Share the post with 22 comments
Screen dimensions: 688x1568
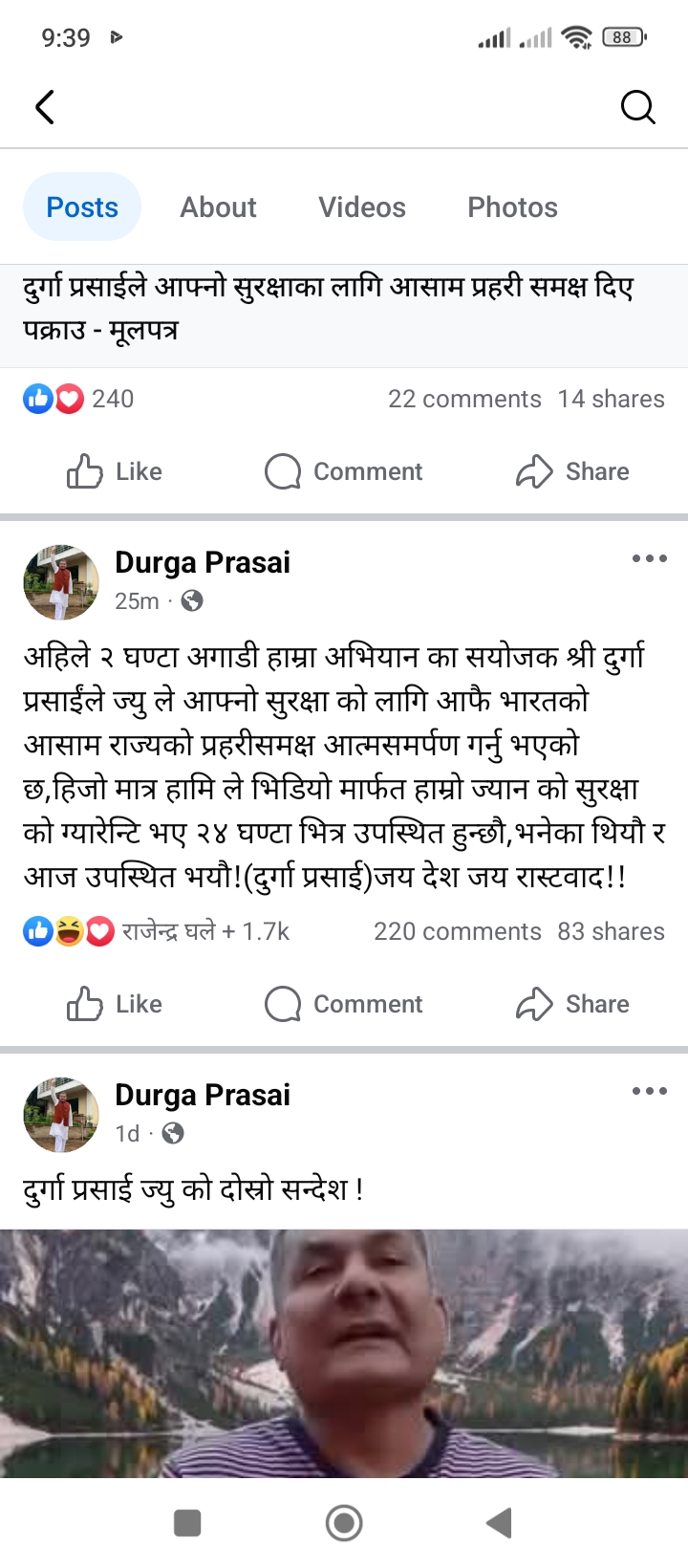572,471
